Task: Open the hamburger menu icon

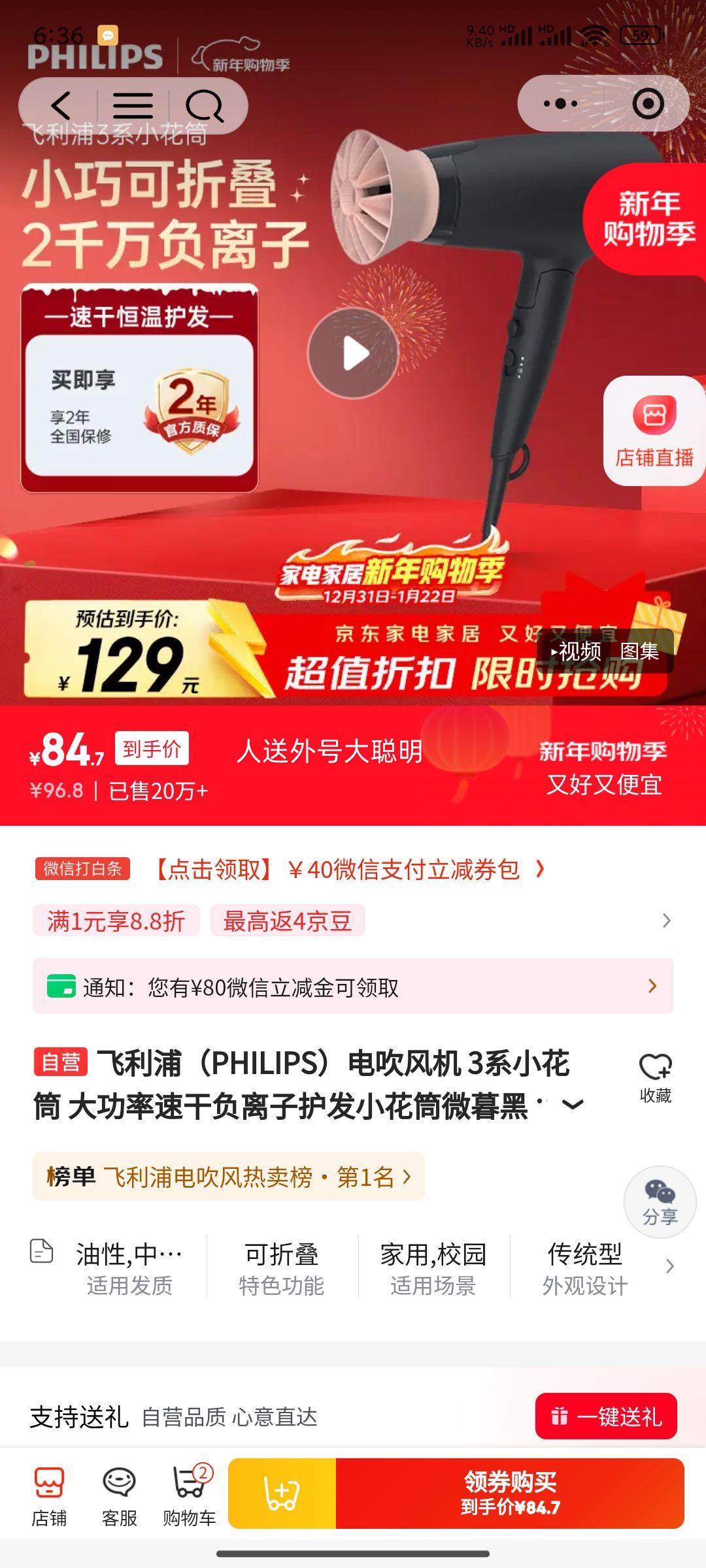Action: point(133,104)
